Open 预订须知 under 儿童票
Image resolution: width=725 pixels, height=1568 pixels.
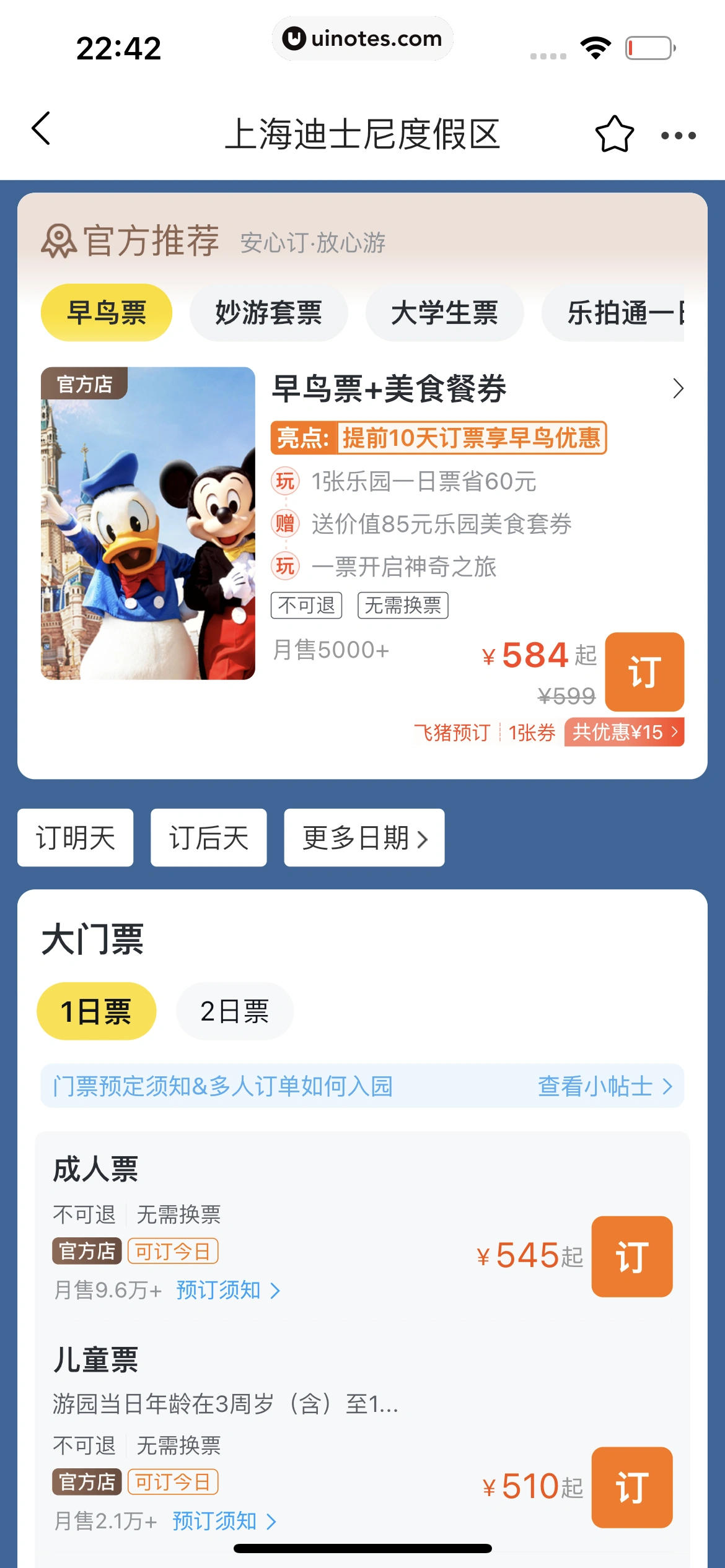coord(224,1521)
